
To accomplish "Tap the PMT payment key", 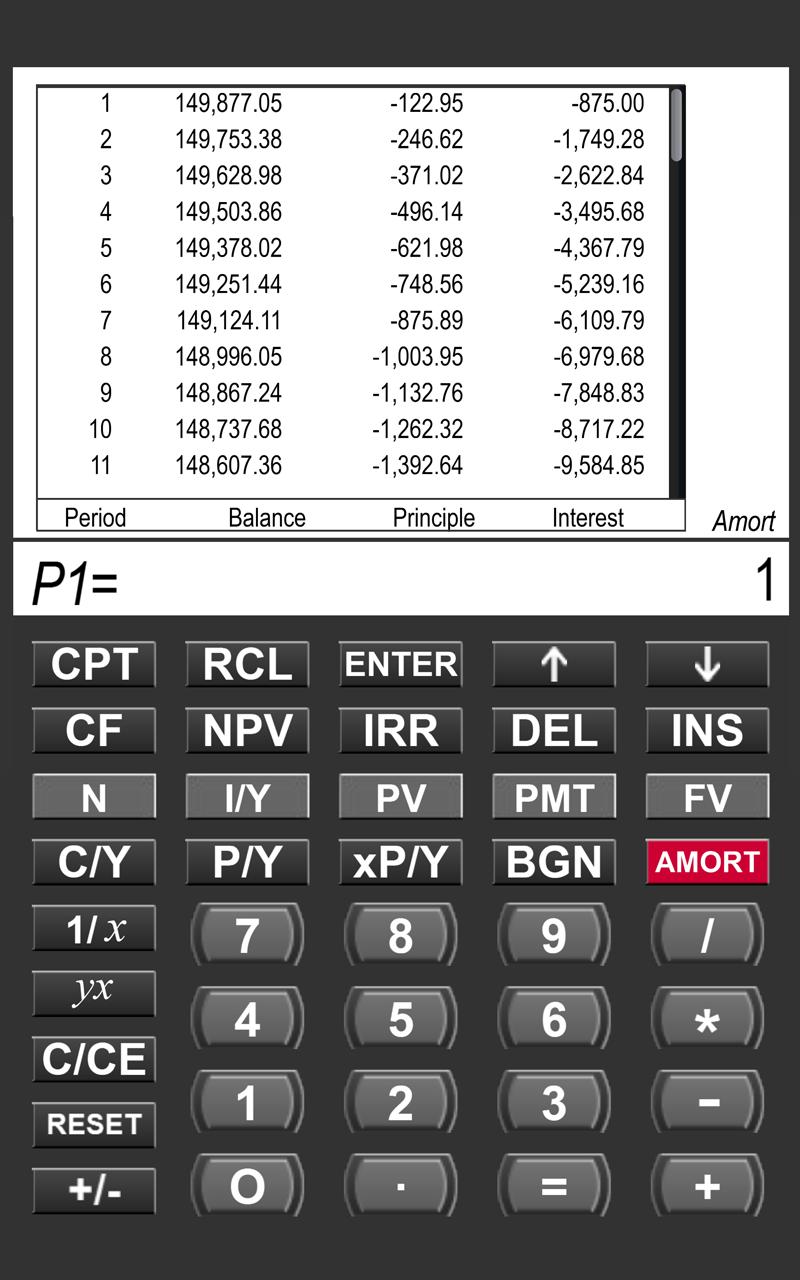I will click(554, 797).
